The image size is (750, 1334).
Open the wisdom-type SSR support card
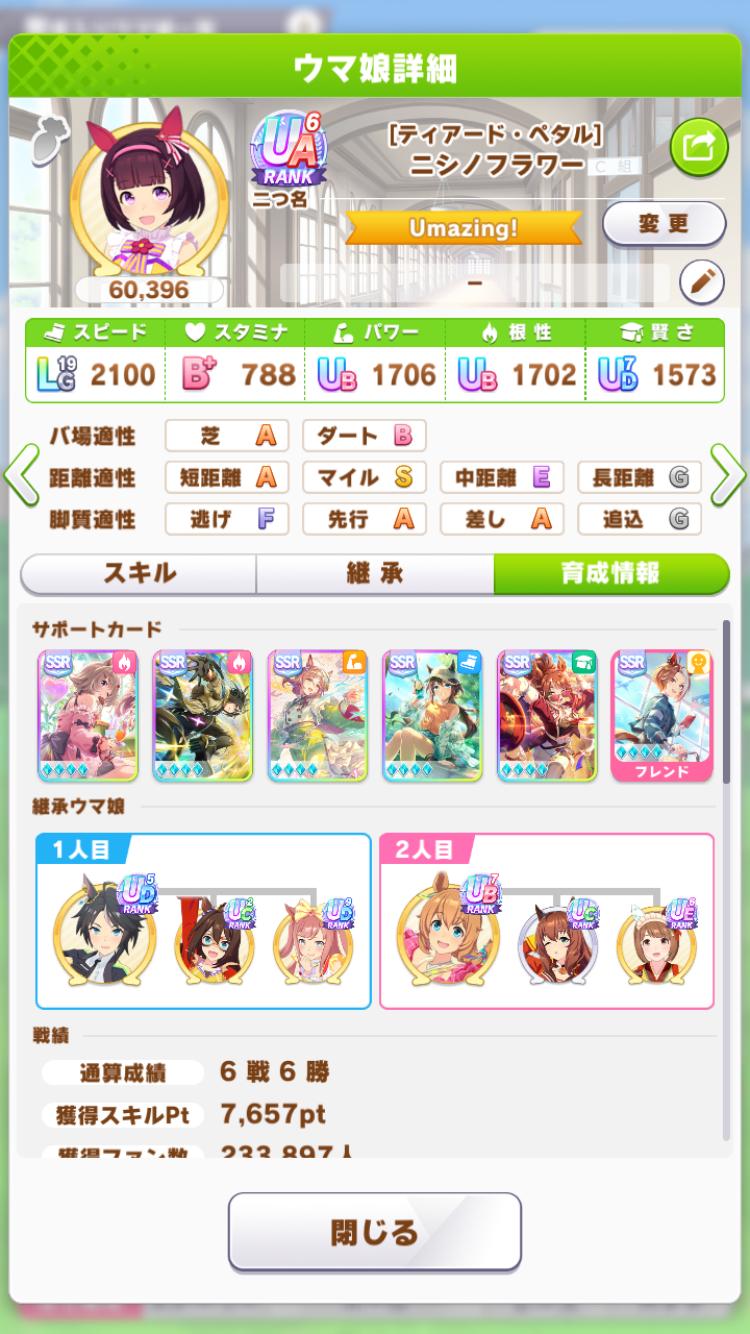pos(547,715)
